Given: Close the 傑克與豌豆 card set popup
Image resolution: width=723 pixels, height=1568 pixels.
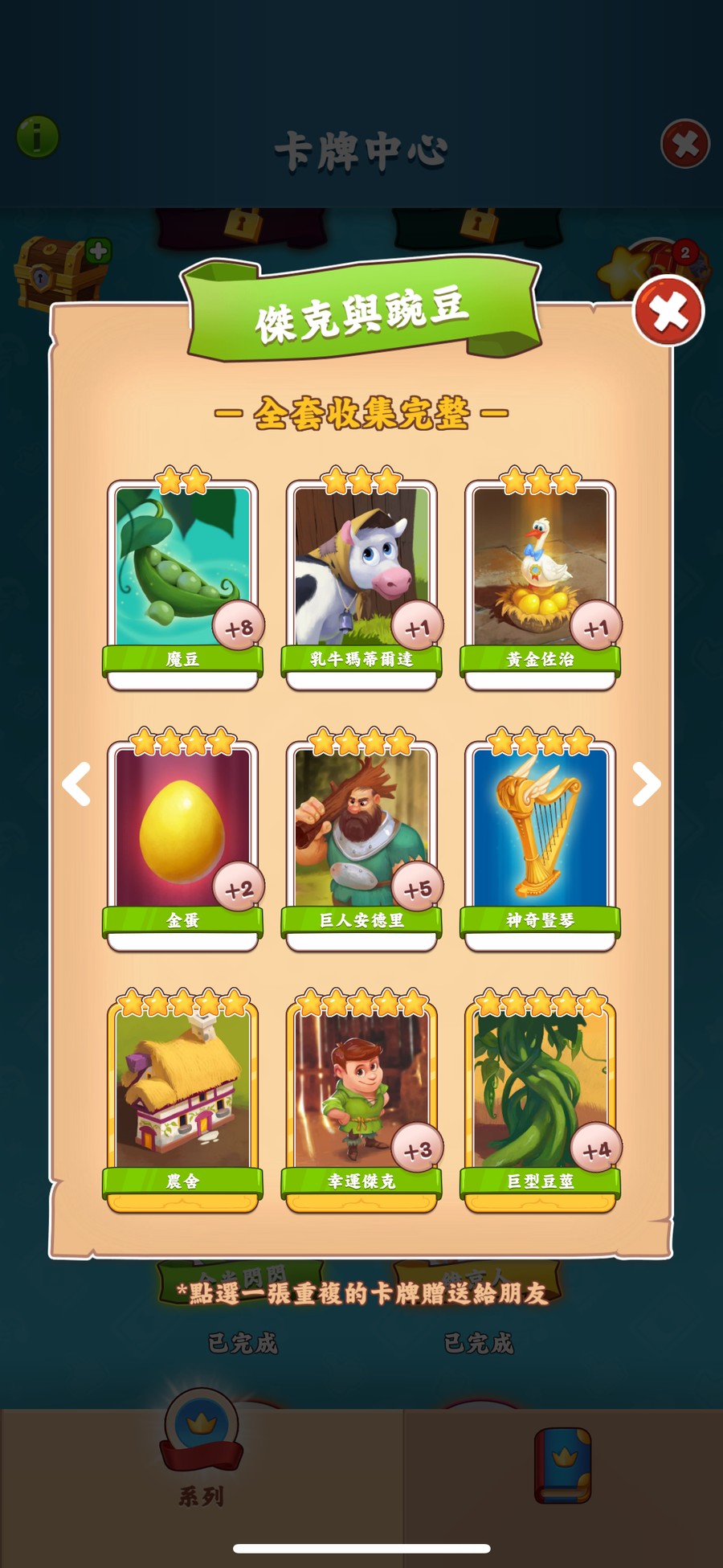Looking at the screenshot, I should pos(668,311).
